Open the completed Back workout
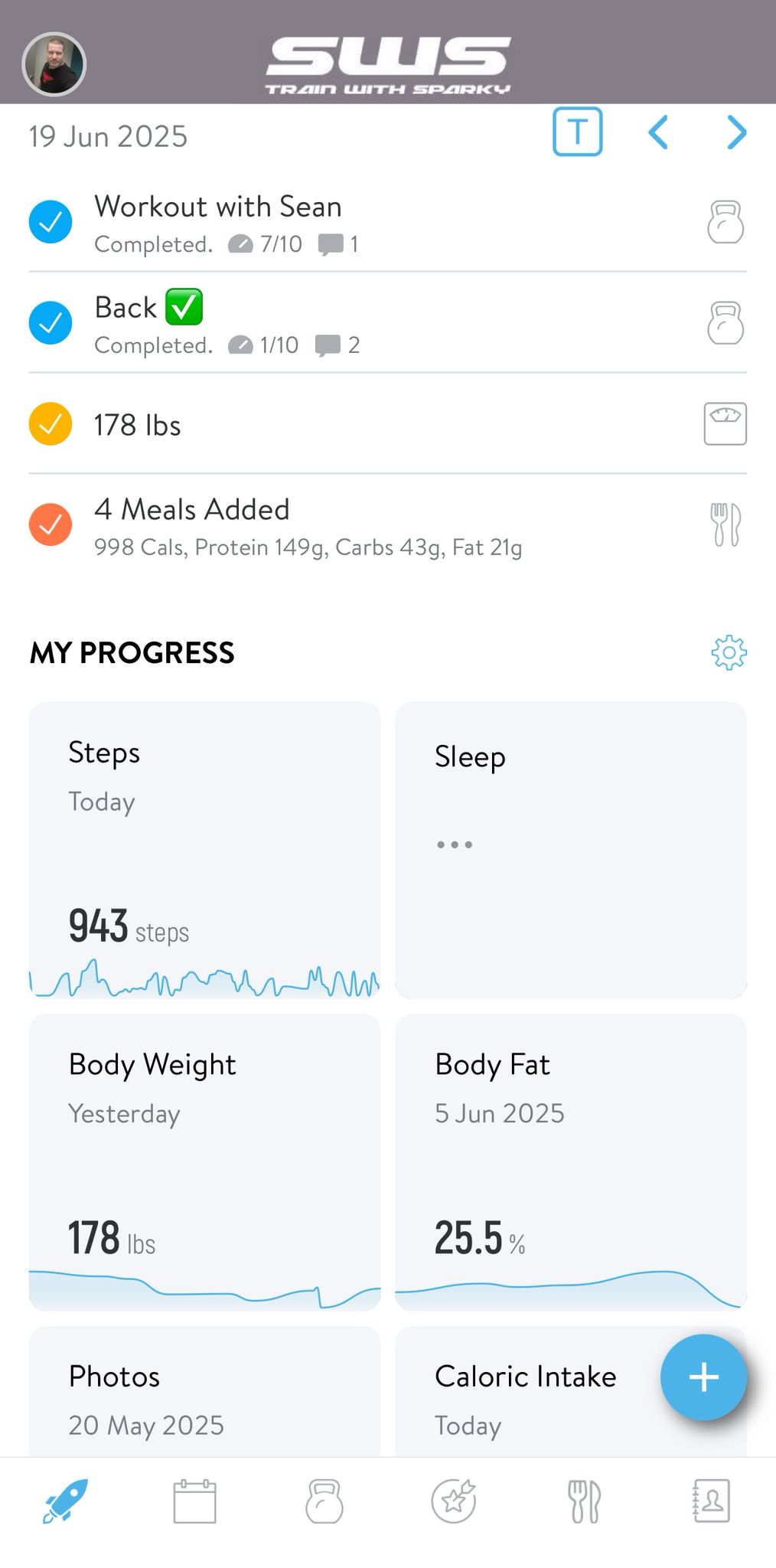The height and width of the screenshot is (1568, 776). click(388, 322)
